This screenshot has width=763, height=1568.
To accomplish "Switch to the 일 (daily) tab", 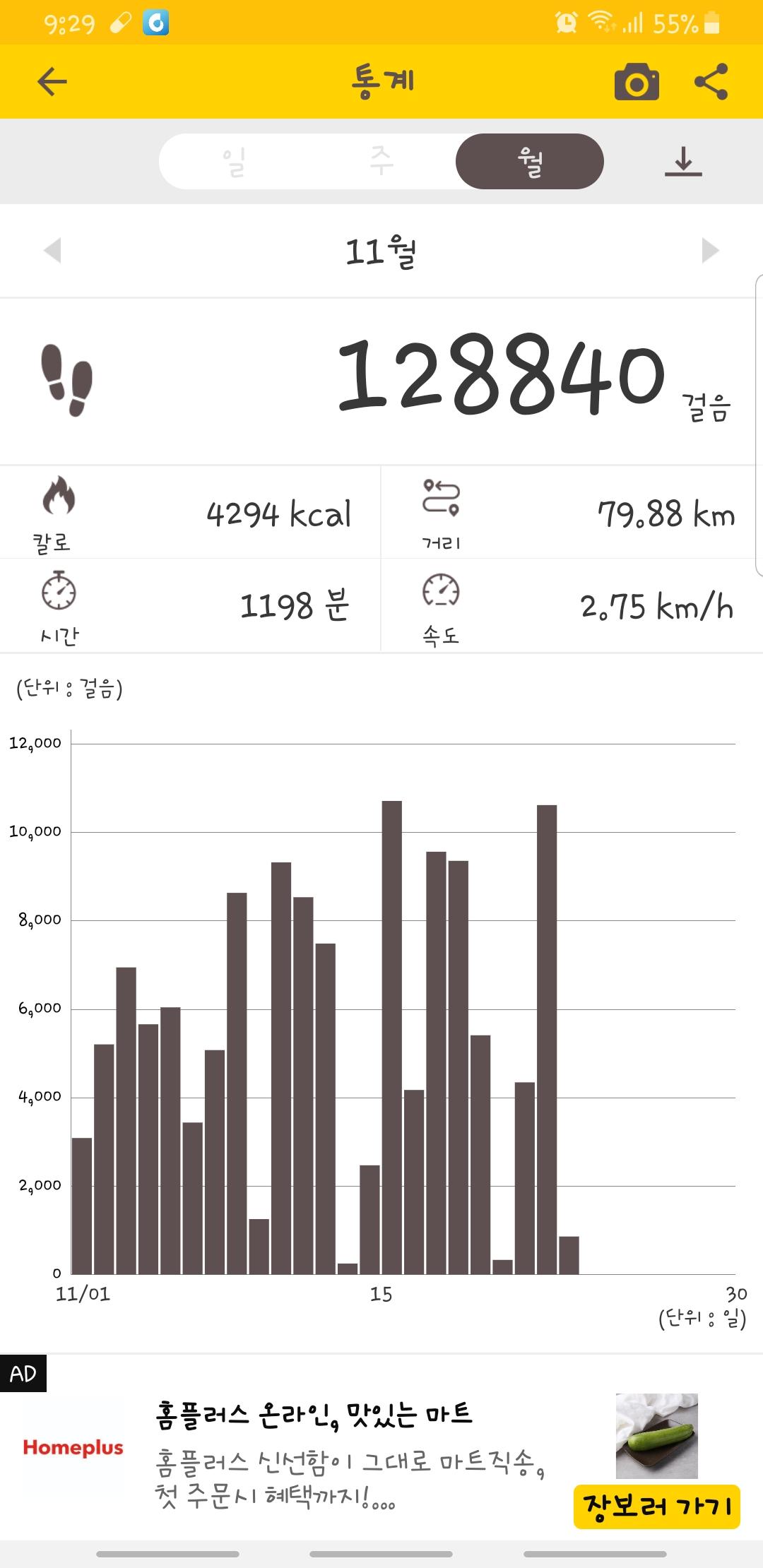I will click(234, 162).
